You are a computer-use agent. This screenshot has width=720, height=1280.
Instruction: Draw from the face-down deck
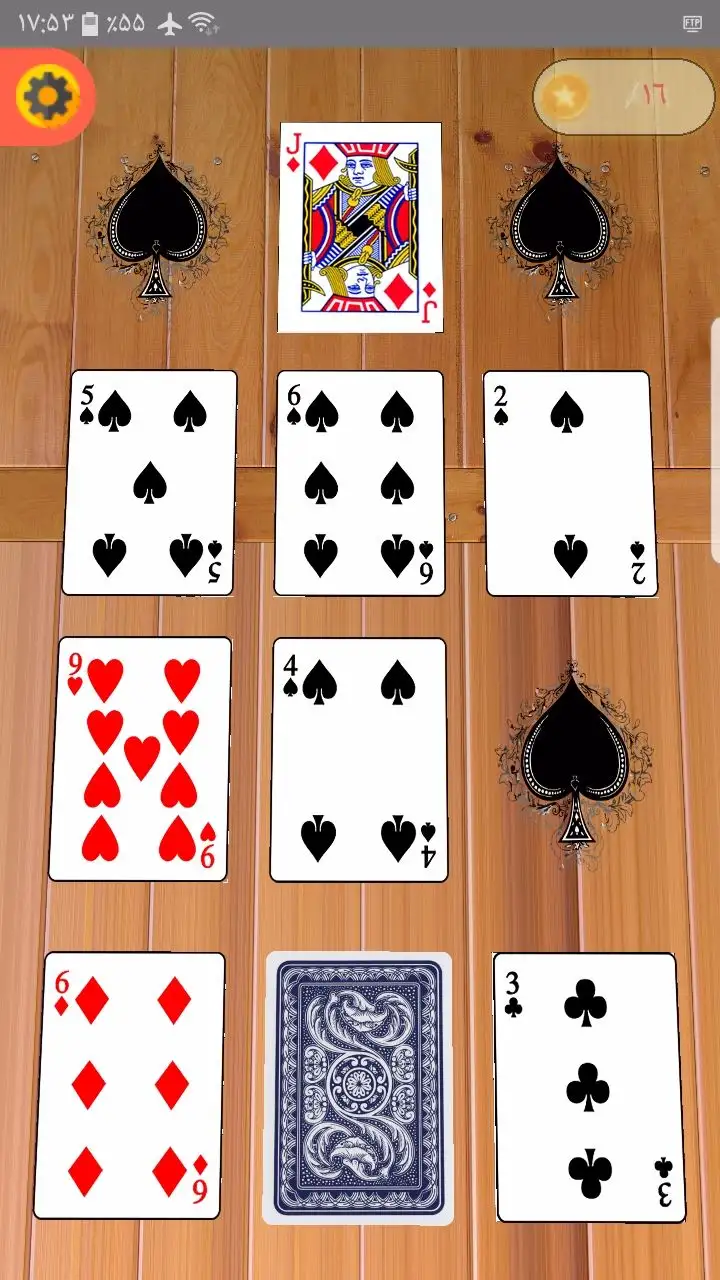(358, 1088)
